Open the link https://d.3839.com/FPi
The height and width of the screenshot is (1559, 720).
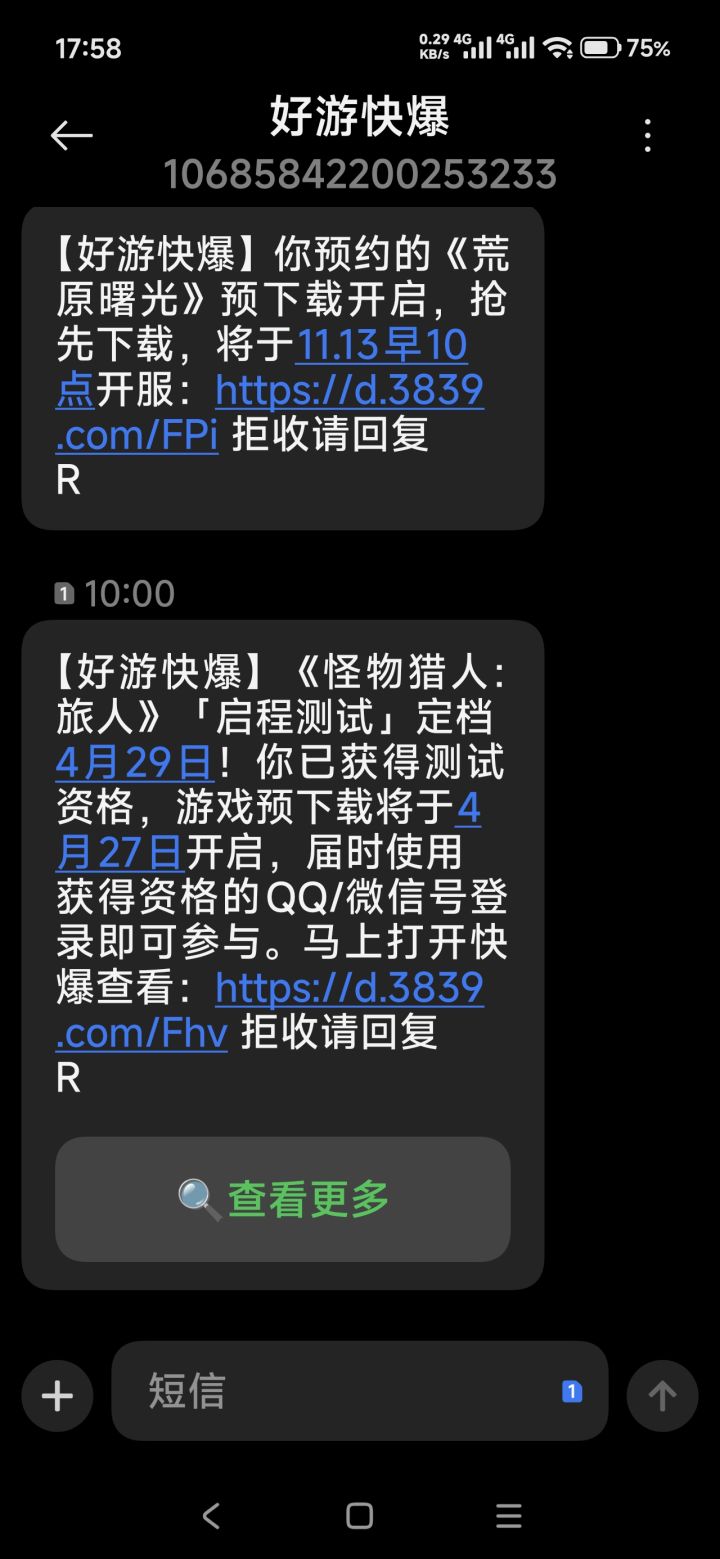[349, 392]
